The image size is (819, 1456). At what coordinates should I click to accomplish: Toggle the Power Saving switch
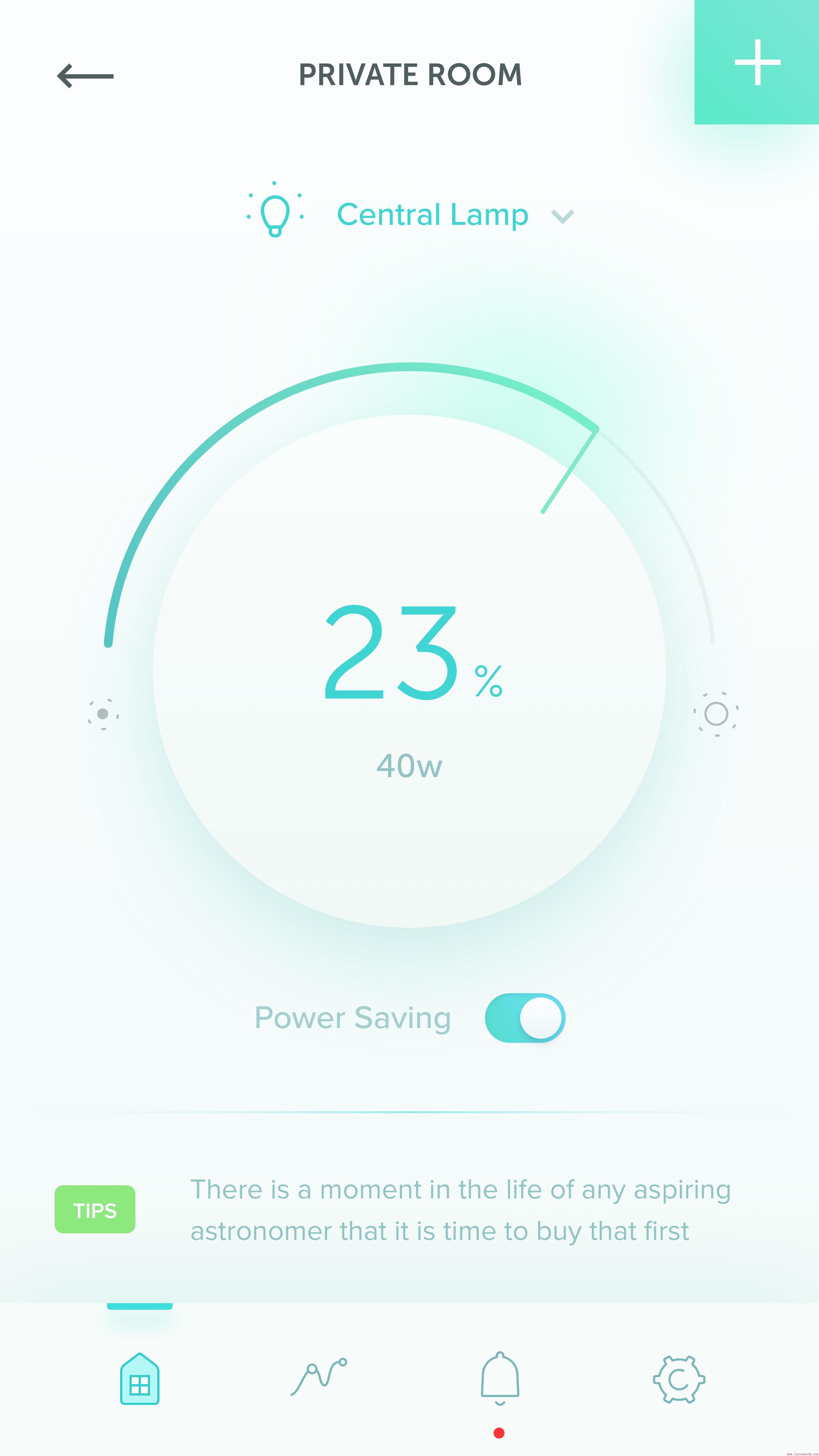tap(525, 1018)
